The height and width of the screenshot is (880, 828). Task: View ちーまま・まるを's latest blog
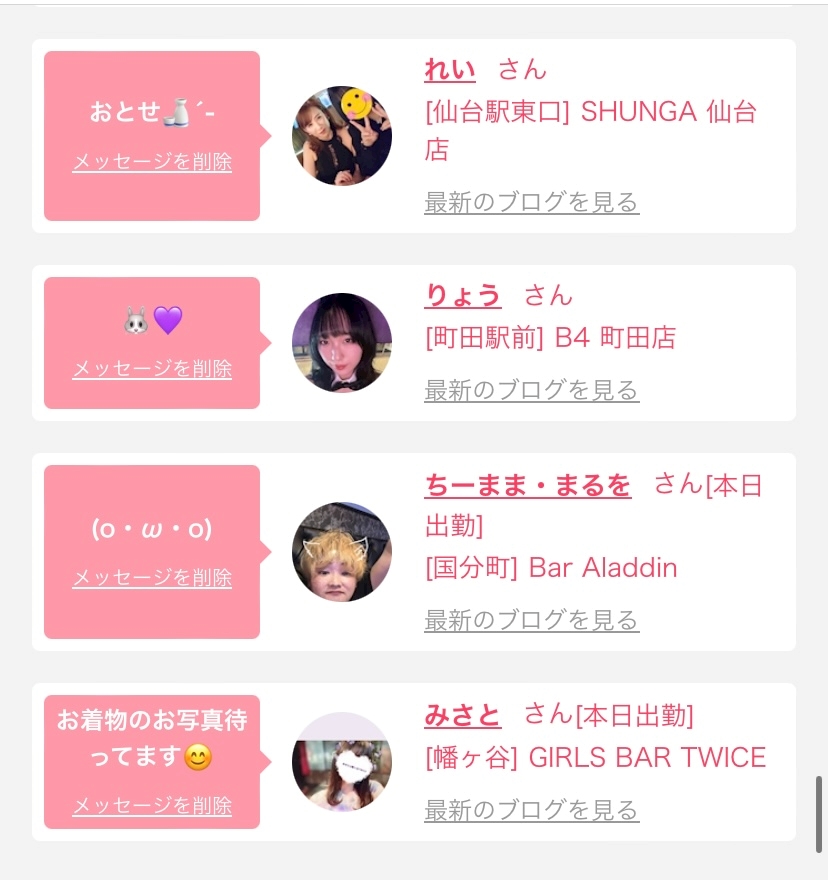(531, 621)
